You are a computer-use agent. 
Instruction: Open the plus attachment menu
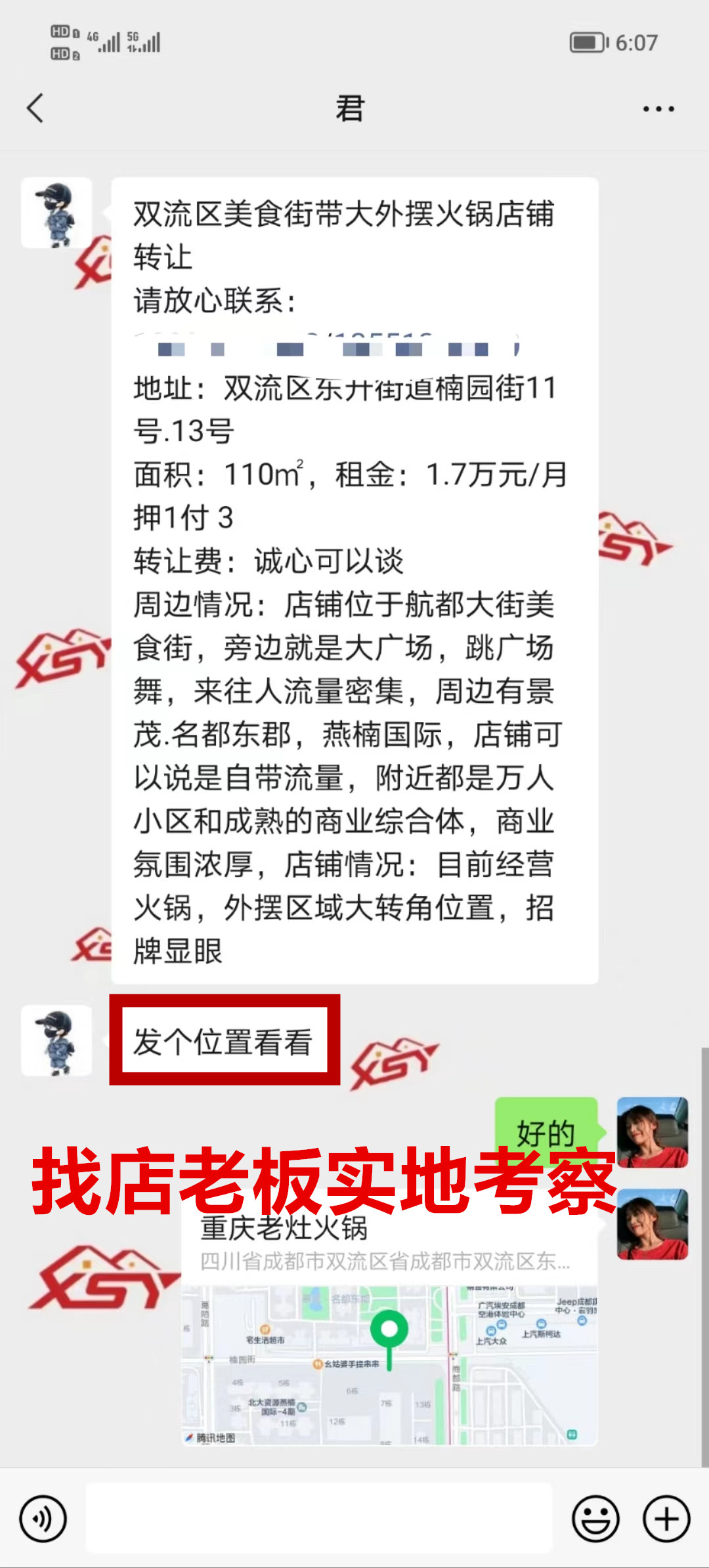pyautogui.click(x=666, y=1519)
